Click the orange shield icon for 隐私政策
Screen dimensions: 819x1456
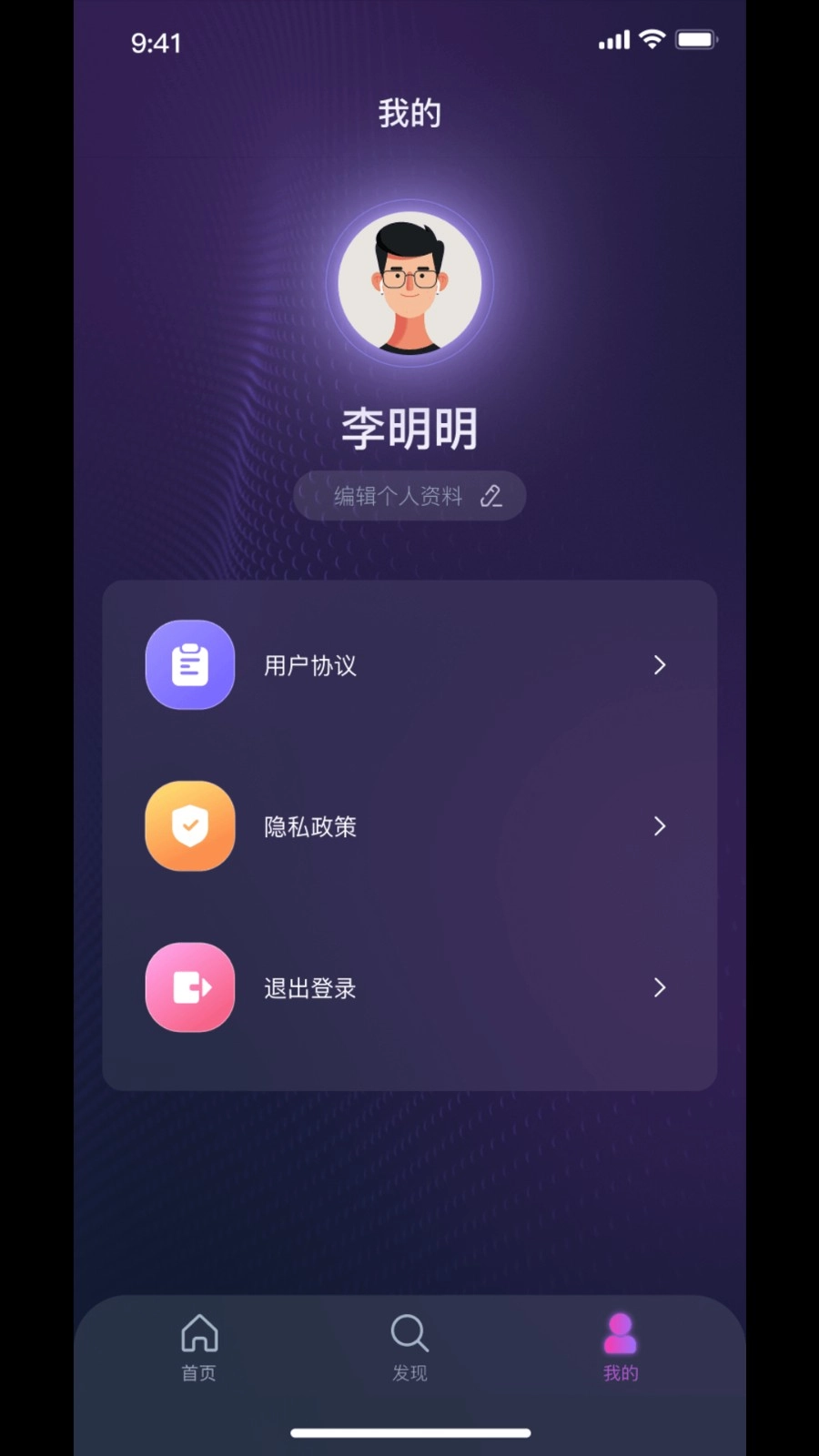pos(189,825)
